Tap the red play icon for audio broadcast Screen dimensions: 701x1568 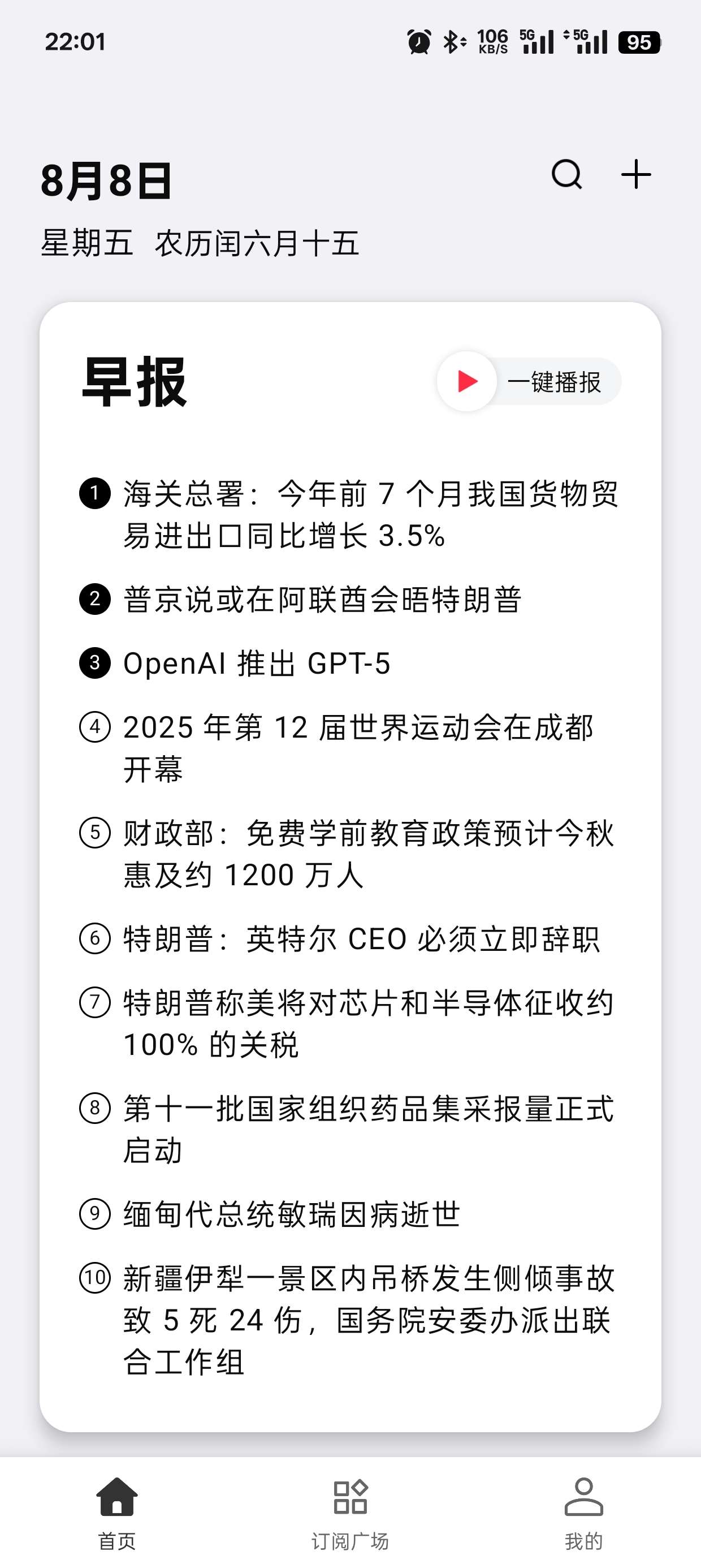[466, 382]
